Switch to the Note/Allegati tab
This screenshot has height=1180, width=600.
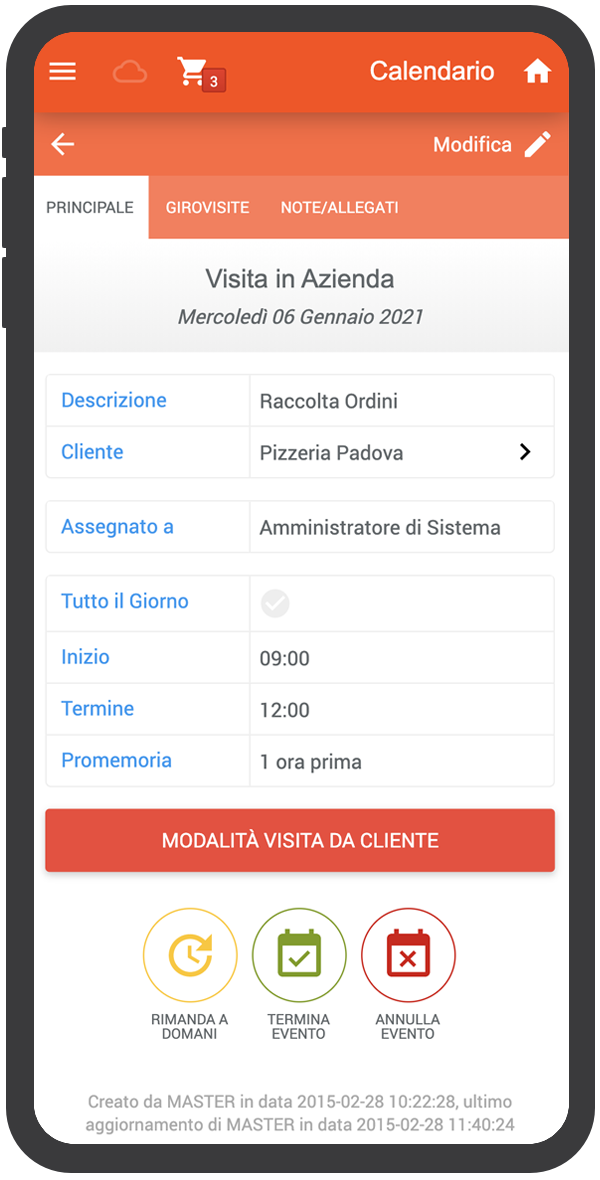[340, 208]
